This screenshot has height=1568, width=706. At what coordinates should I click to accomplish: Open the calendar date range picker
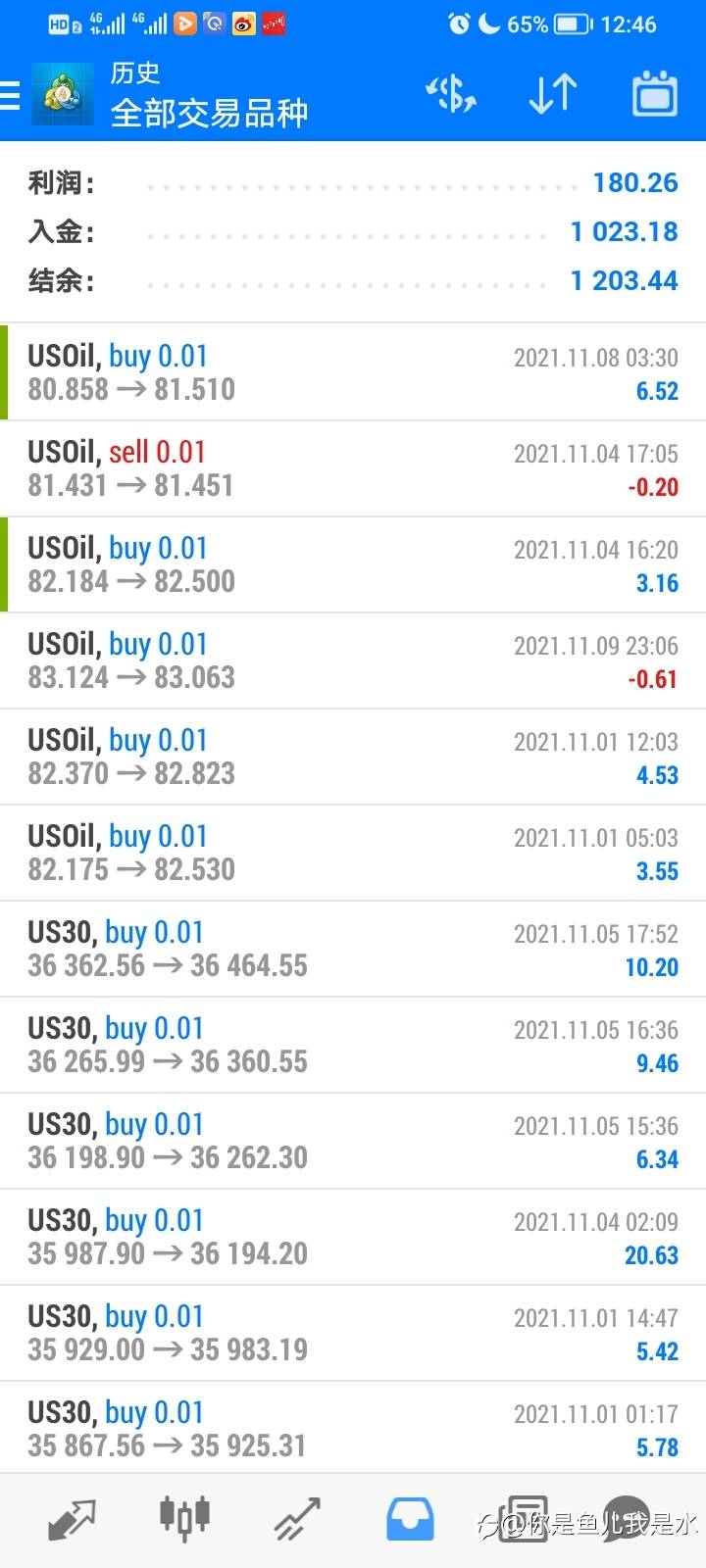point(655,95)
